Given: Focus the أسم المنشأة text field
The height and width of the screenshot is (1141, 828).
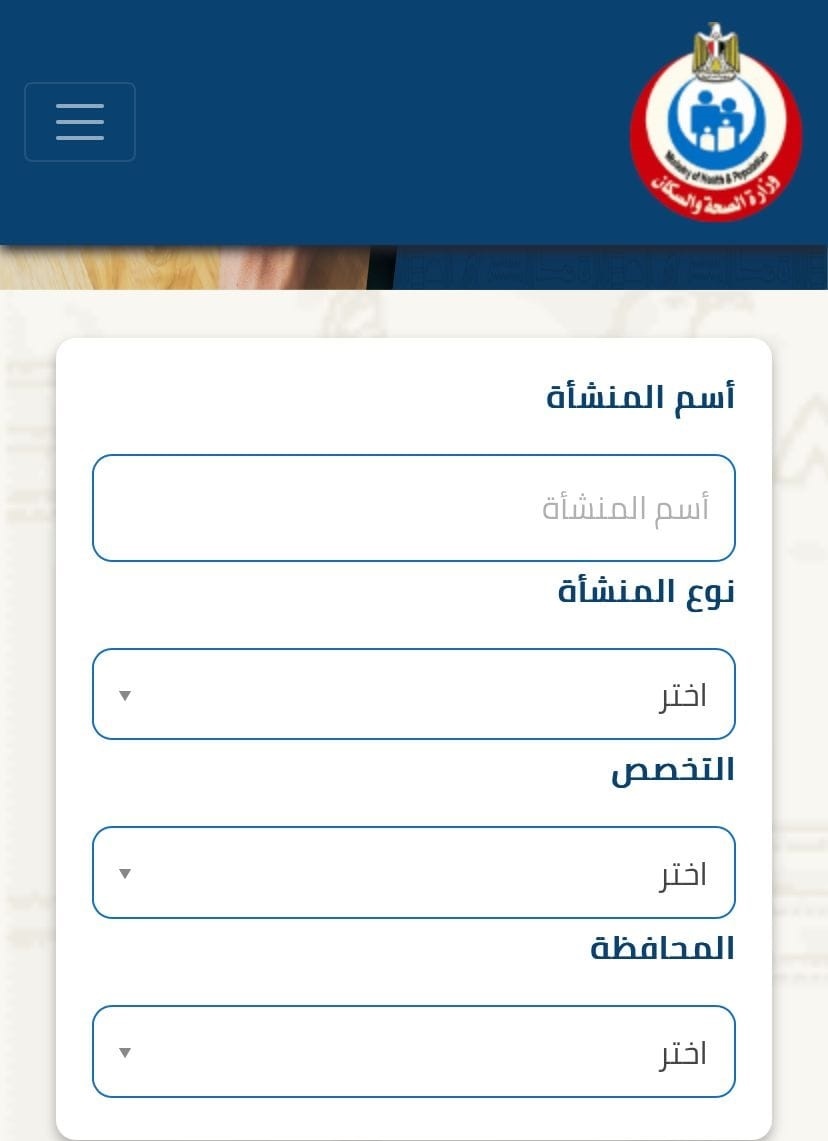Looking at the screenshot, I should (413, 508).
